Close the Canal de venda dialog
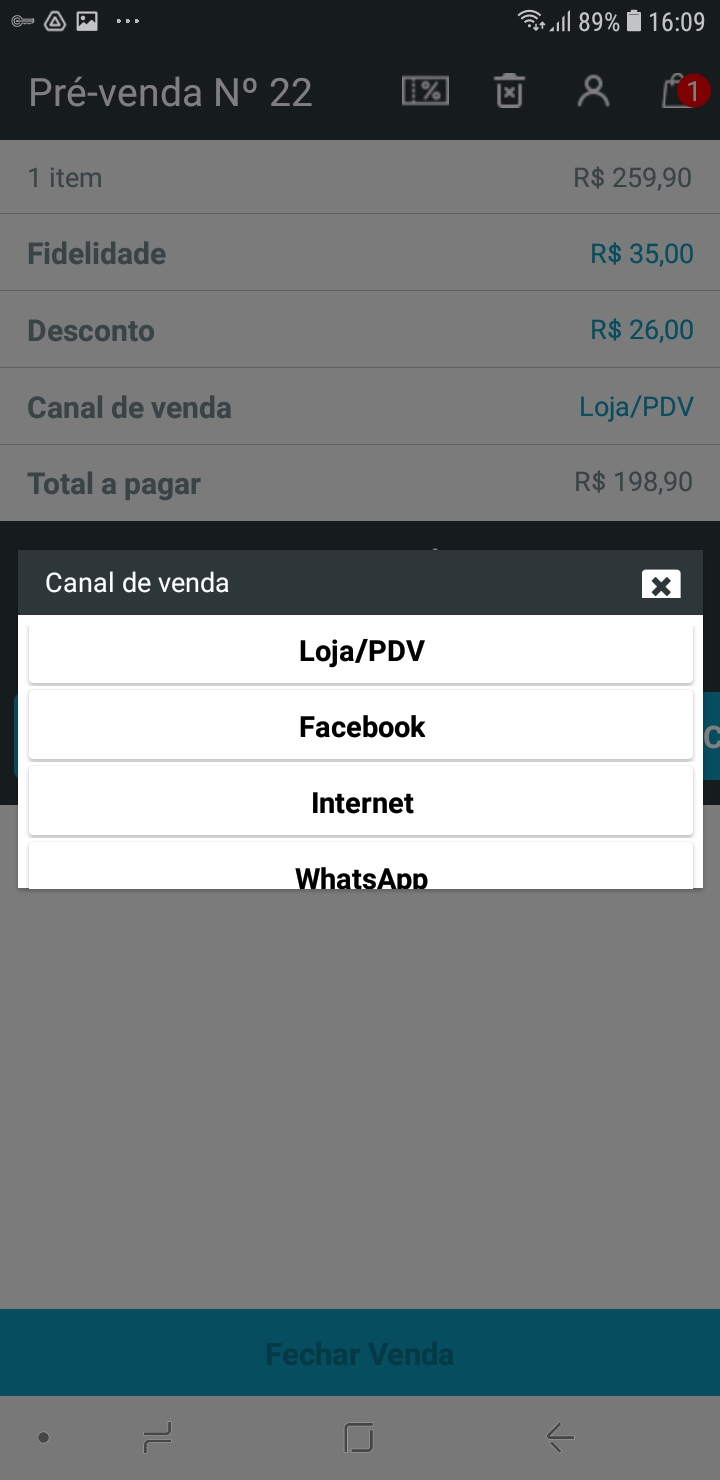 click(661, 585)
